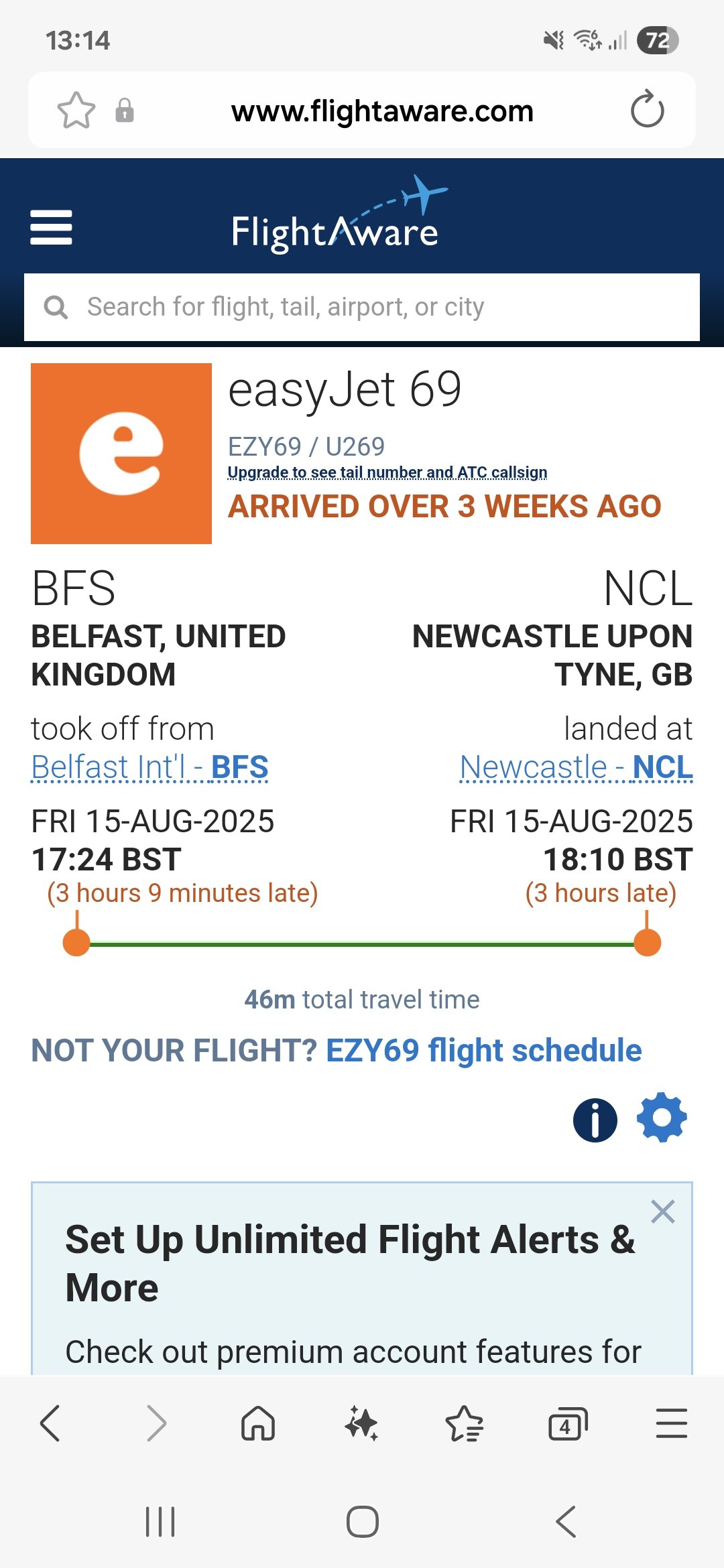
Task: Go to the browser home page
Action: coord(258,1423)
